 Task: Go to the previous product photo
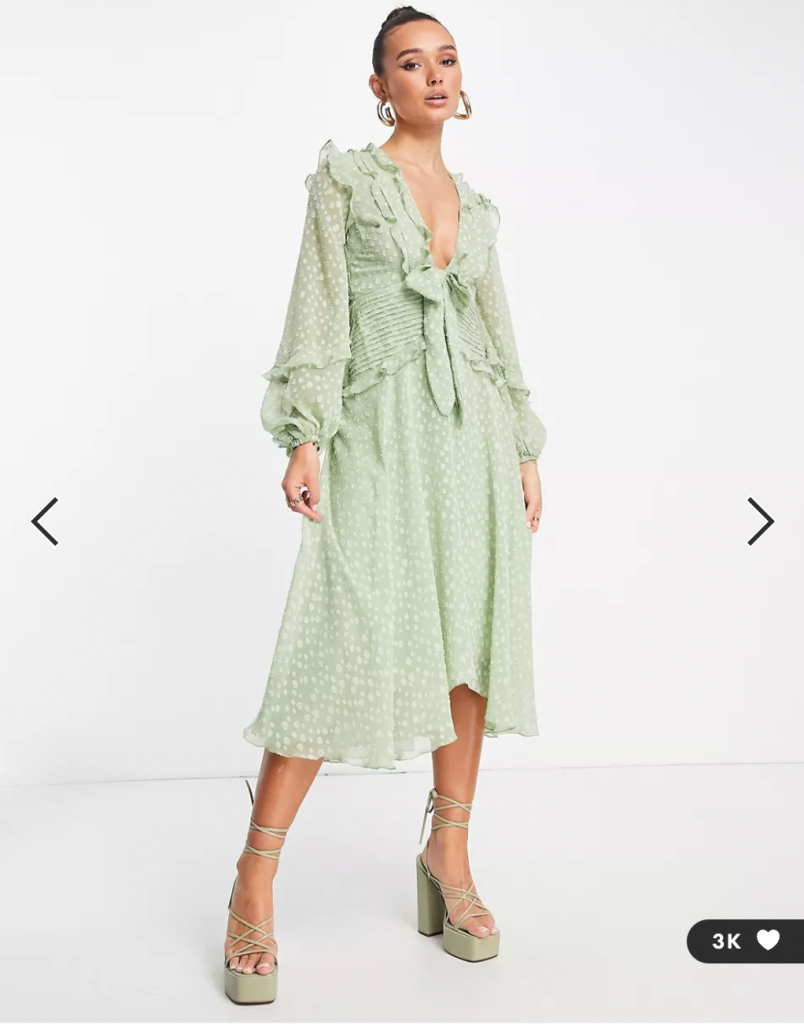(x=44, y=521)
